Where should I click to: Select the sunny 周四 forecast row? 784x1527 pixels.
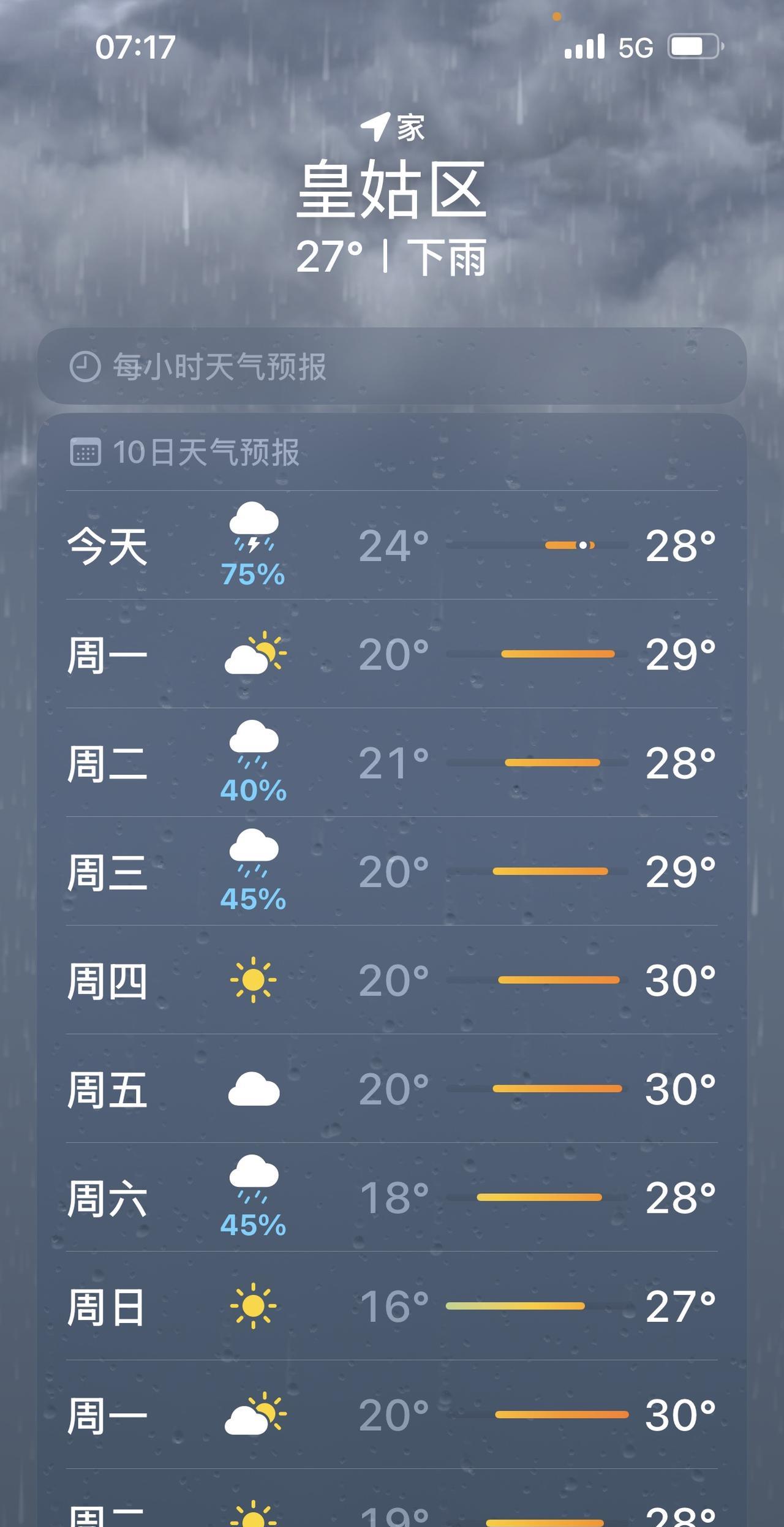392,980
